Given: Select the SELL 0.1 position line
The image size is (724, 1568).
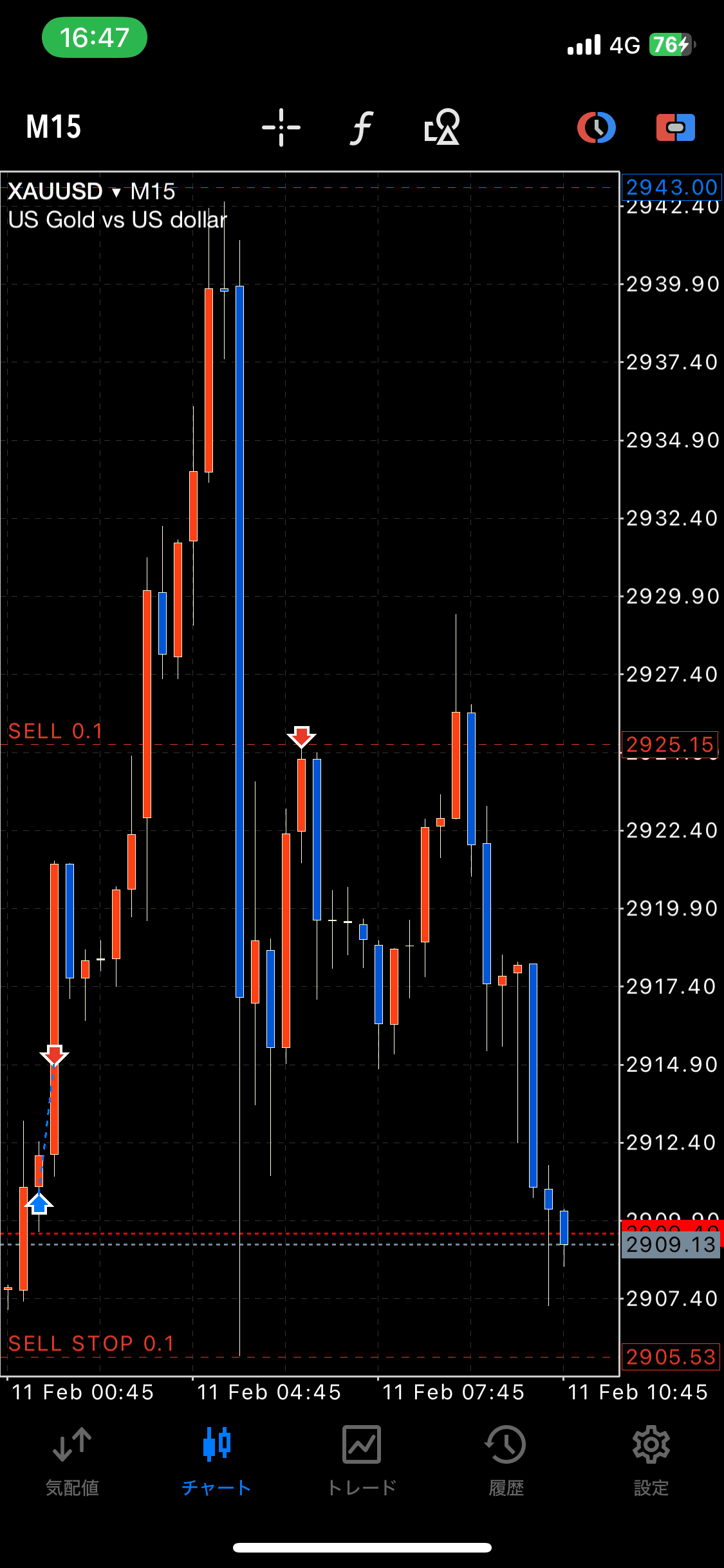Looking at the screenshot, I should 55,733.
